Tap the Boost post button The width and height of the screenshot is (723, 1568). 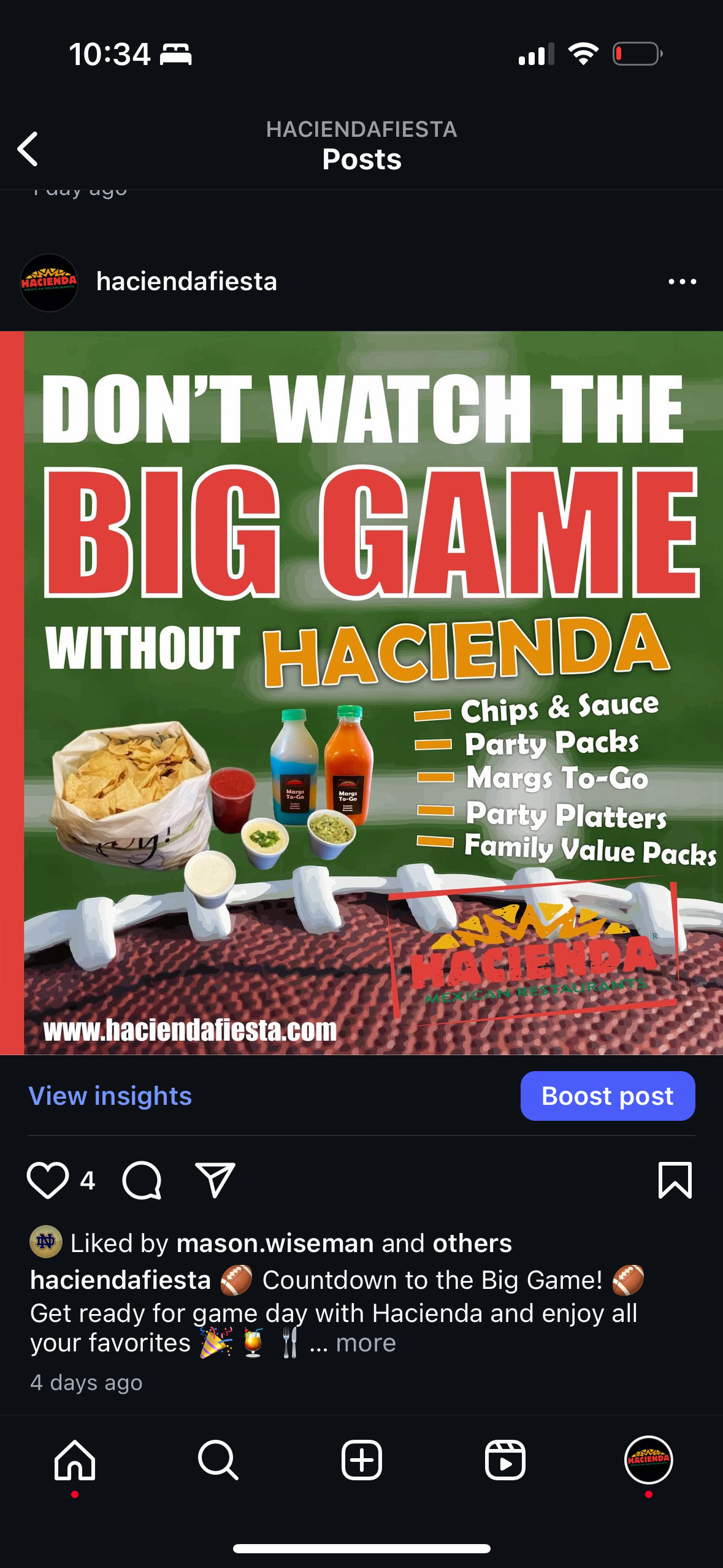click(607, 1096)
